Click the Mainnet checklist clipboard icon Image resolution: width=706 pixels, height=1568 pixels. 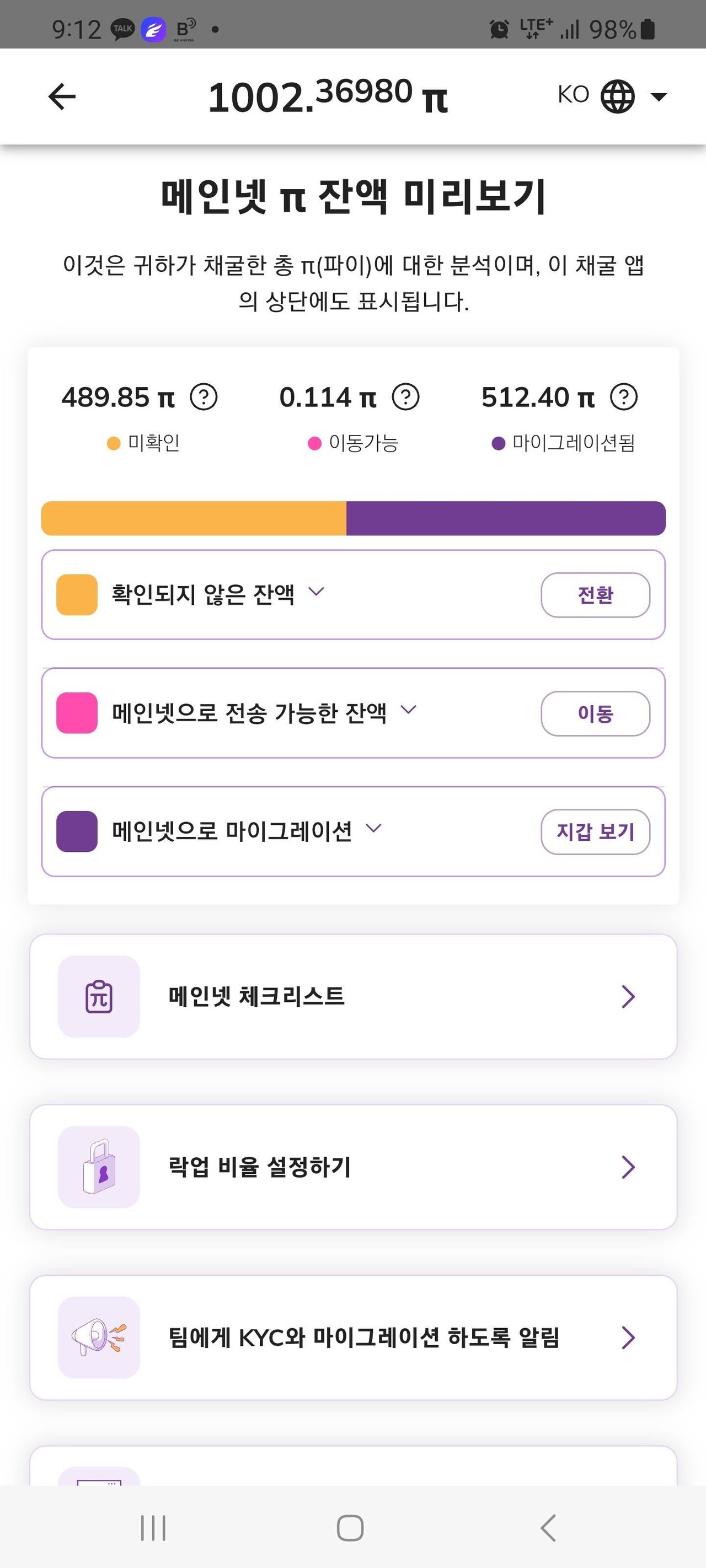(x=99, y=996)
